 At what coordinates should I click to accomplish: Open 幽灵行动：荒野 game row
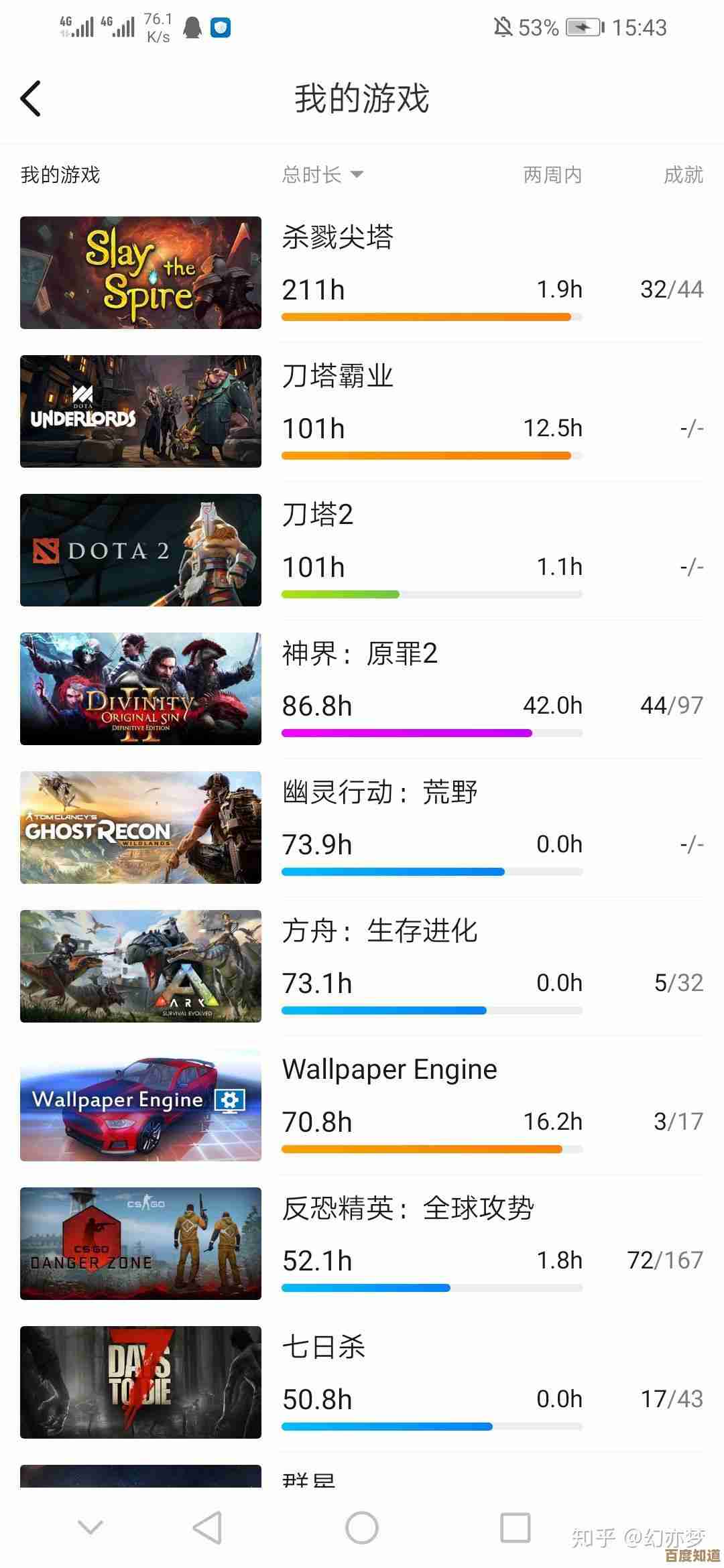point(362,828)
